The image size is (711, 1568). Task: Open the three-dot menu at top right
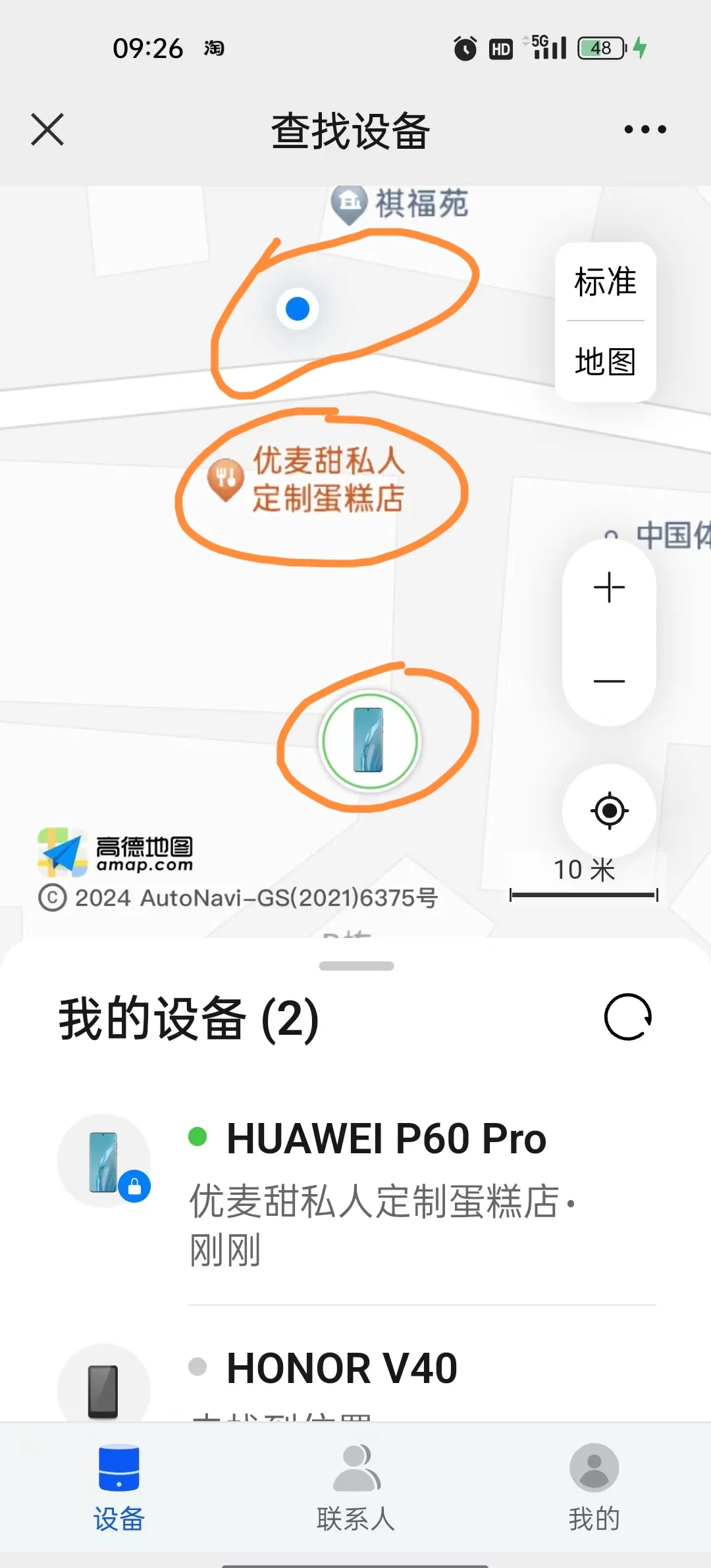[643, 130]
